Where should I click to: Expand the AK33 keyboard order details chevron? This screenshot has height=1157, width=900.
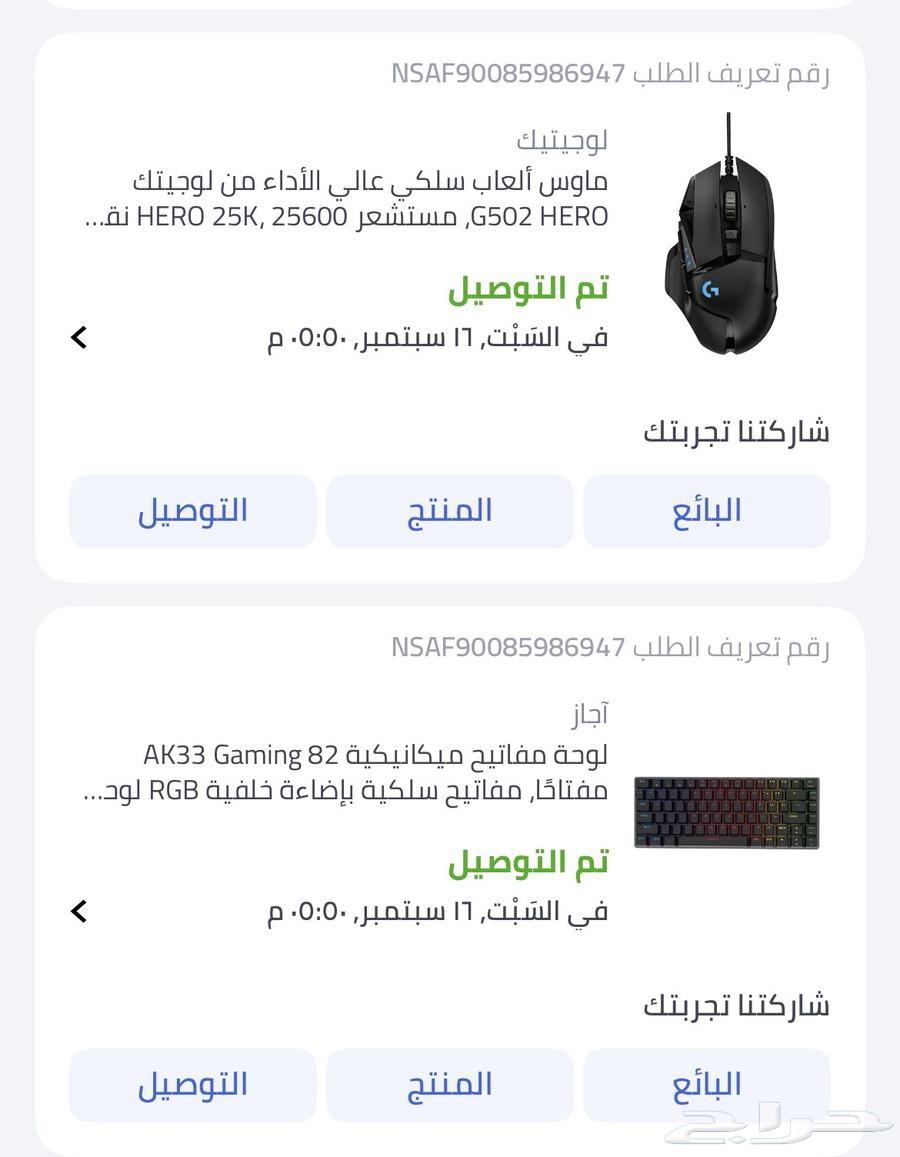(x=78, y=911)
